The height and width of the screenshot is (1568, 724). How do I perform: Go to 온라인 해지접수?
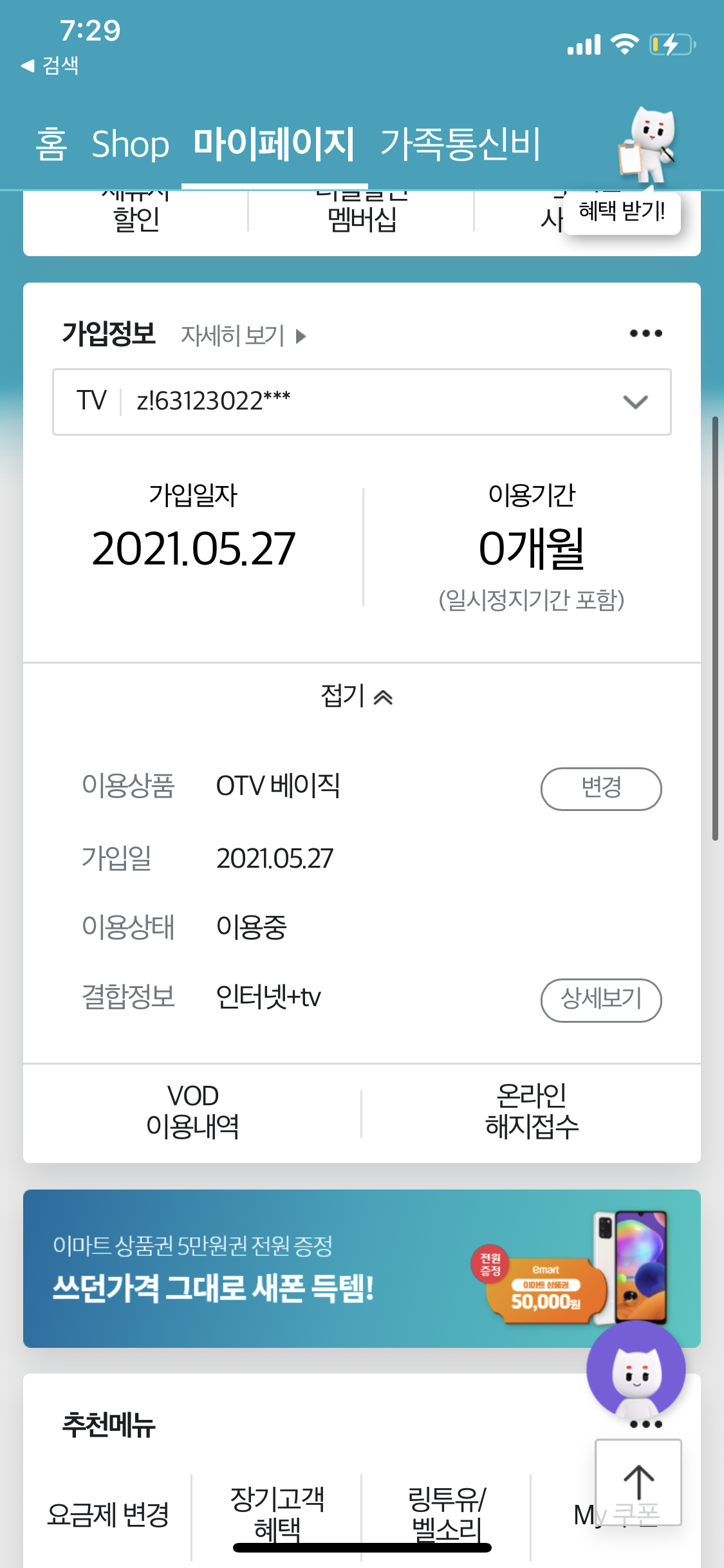coord(532,1112)
